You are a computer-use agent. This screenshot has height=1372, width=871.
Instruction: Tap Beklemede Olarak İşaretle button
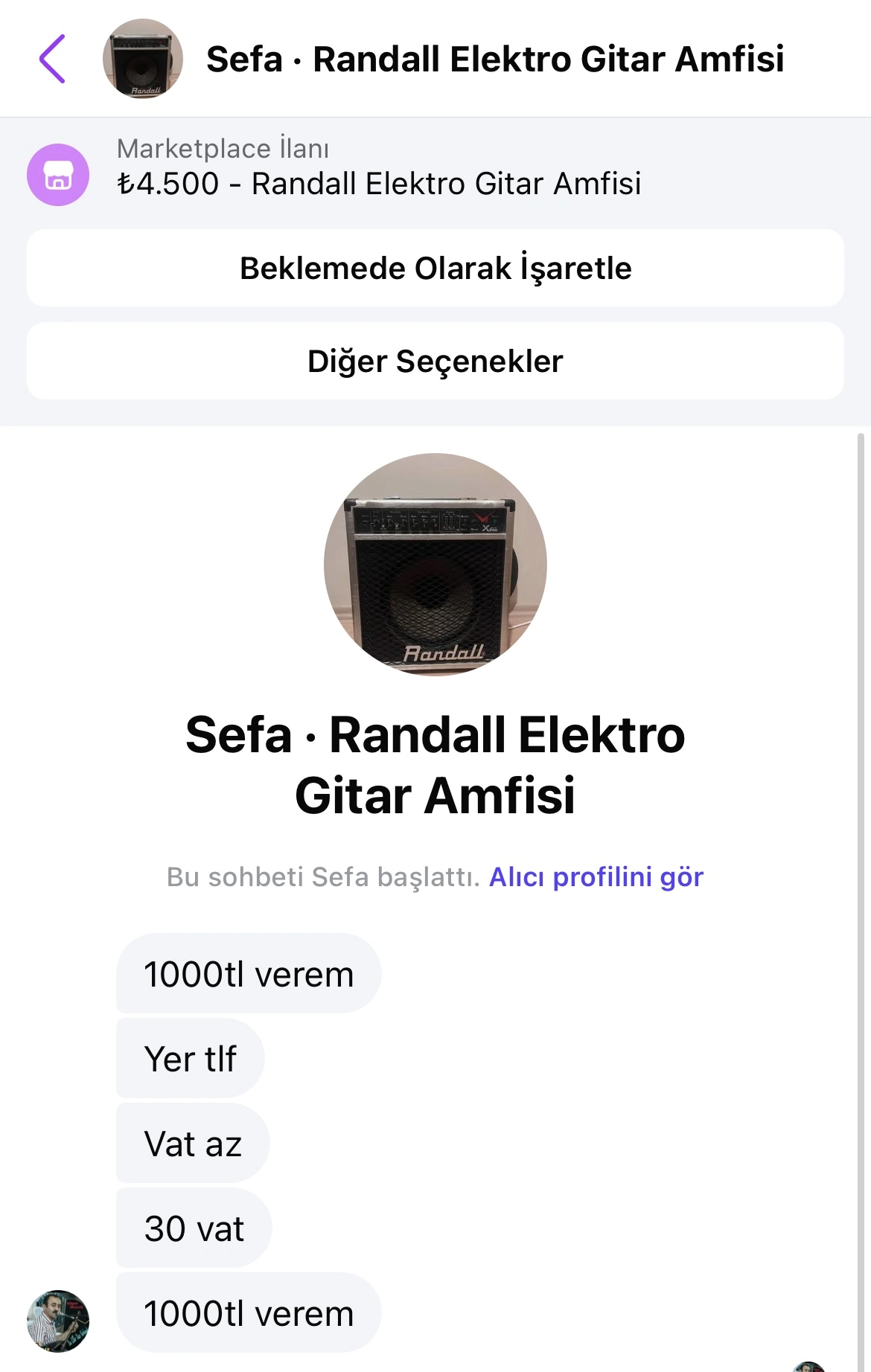tap(435, 268)
